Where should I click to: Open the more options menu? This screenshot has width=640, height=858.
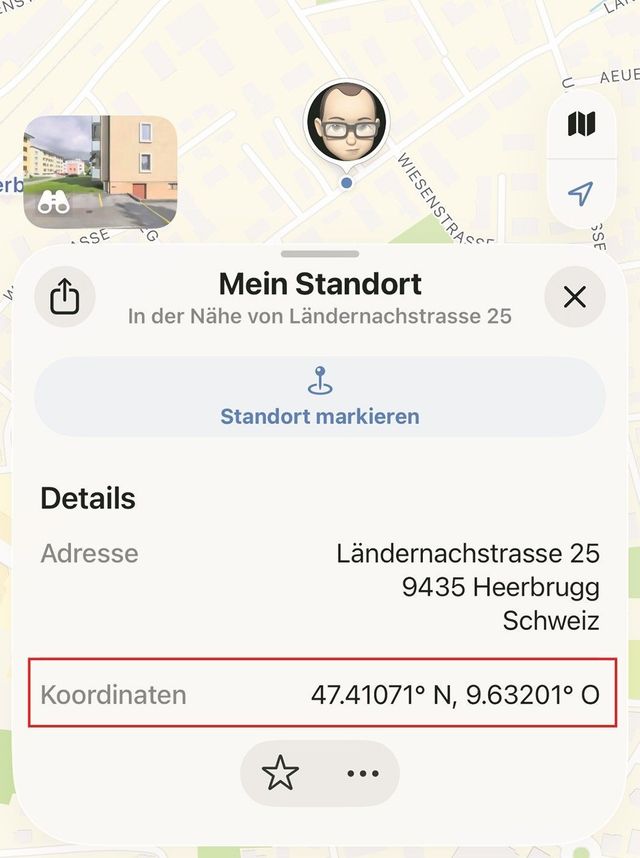tap(362, 774)
